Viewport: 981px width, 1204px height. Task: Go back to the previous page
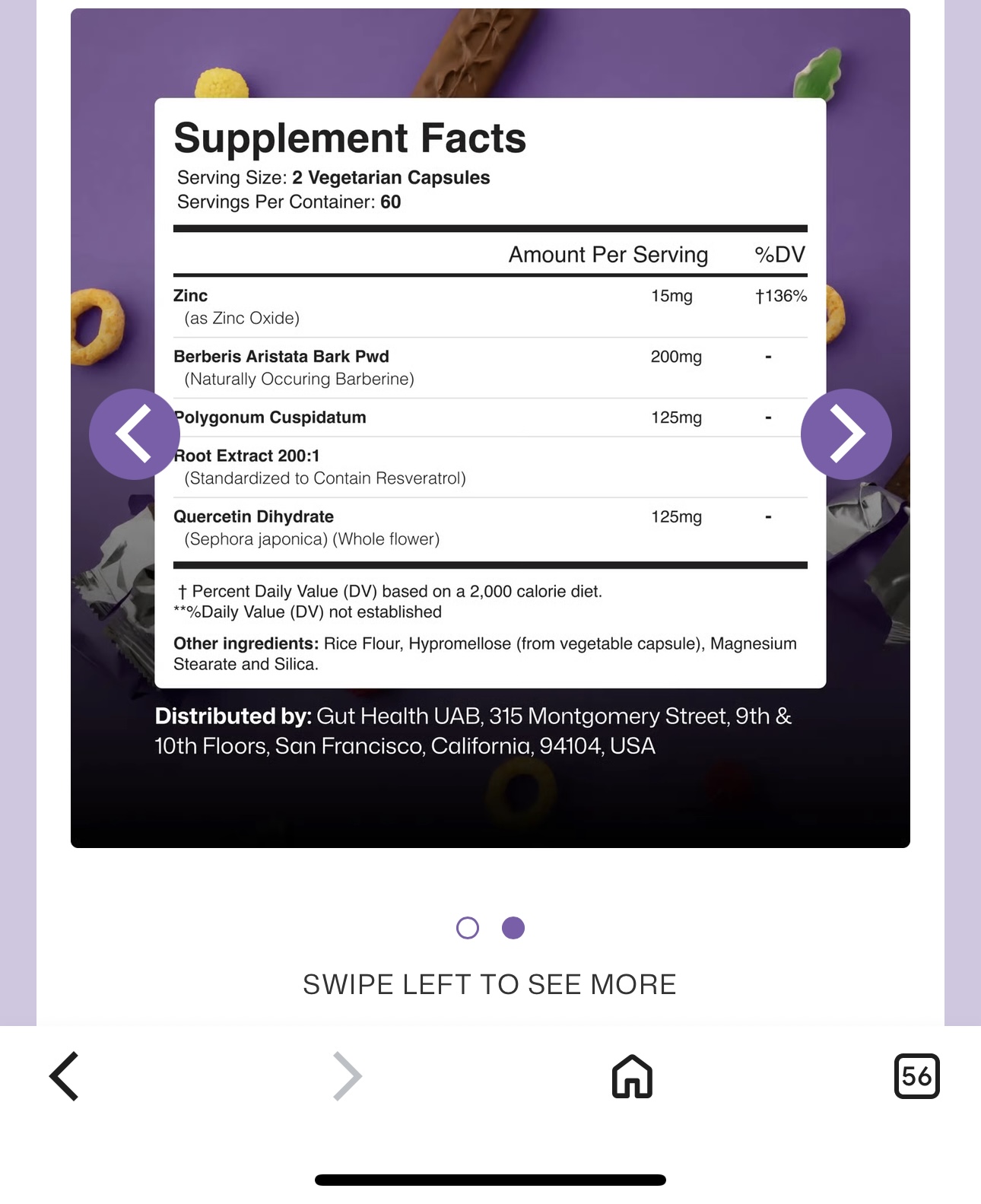(x=65, y=1076)
